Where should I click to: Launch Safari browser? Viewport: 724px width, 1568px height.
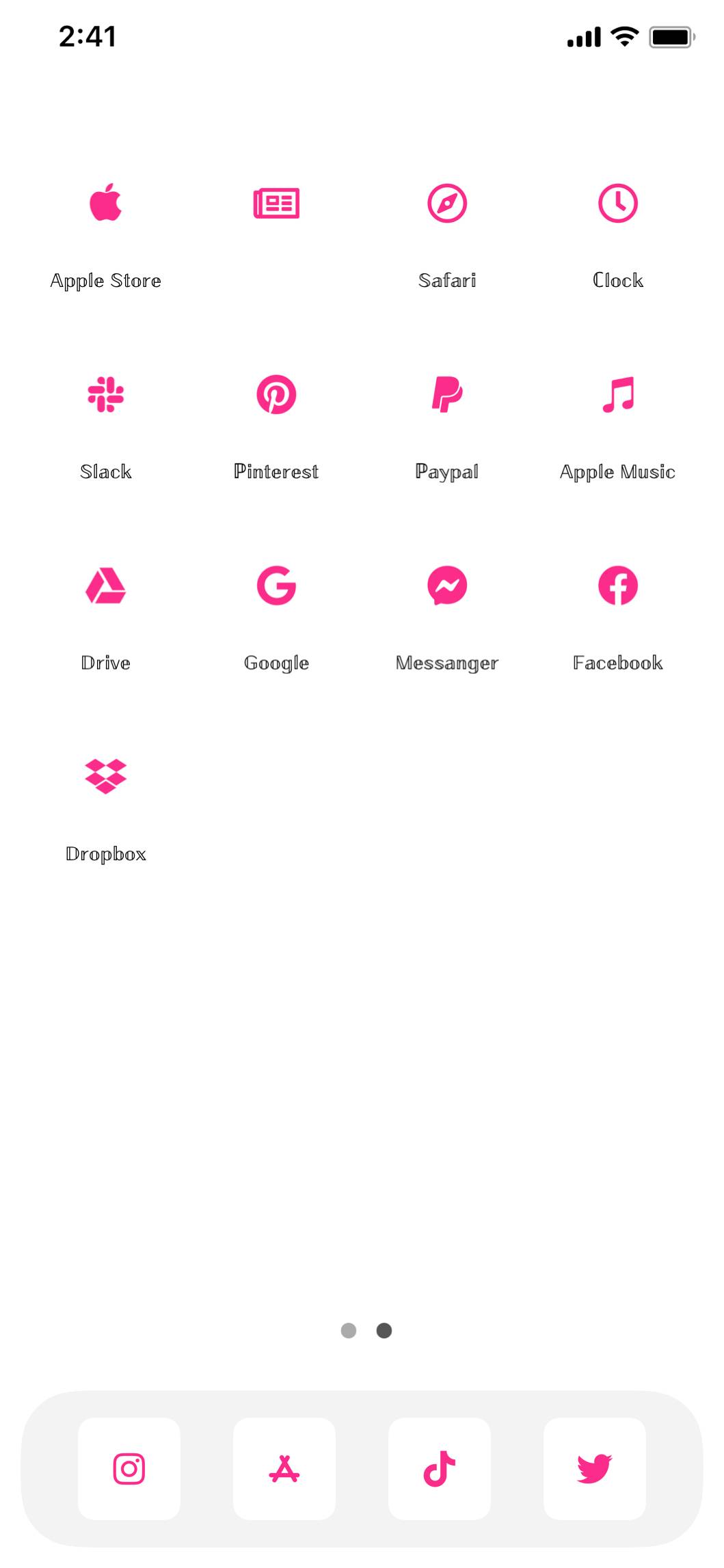(446, 204)
